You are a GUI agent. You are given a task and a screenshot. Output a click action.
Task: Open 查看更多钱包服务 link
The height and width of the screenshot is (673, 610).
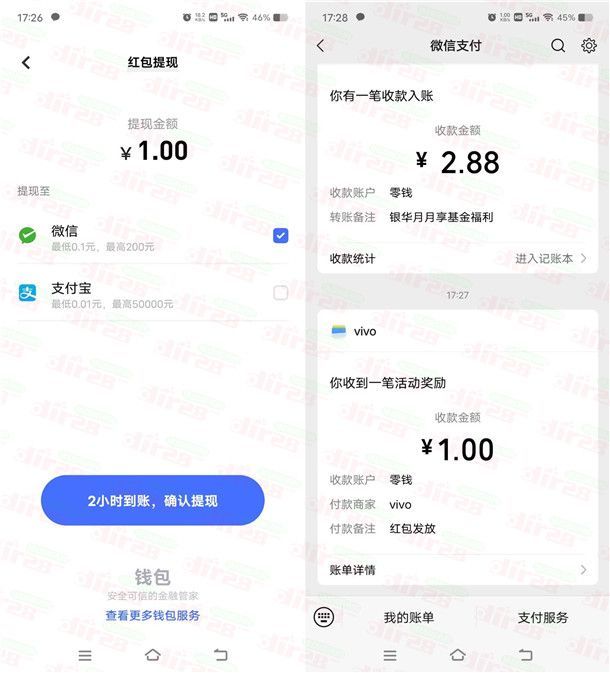pyautogui.click(x=152, y=616)
